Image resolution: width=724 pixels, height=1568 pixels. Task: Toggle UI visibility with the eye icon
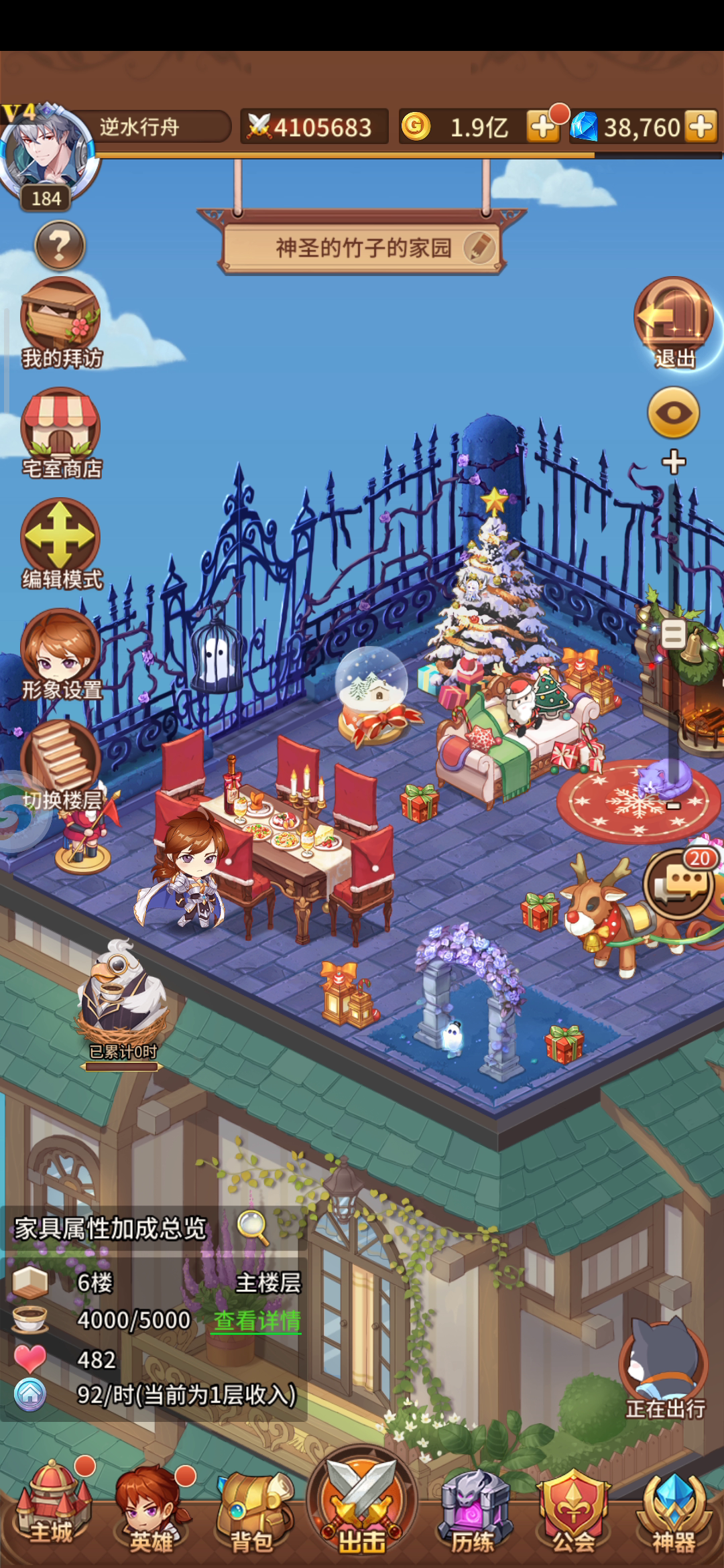point(674,412)
